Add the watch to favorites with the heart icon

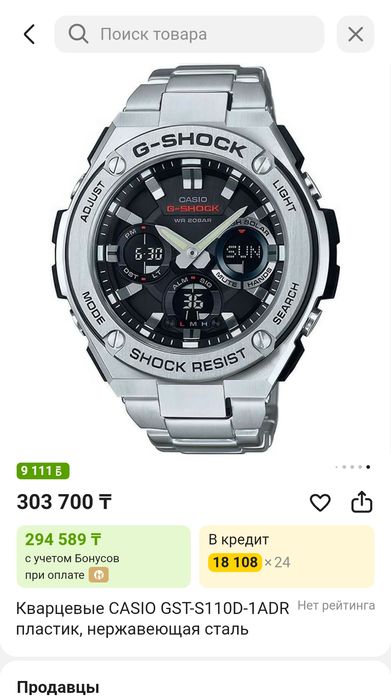(320, 502)
